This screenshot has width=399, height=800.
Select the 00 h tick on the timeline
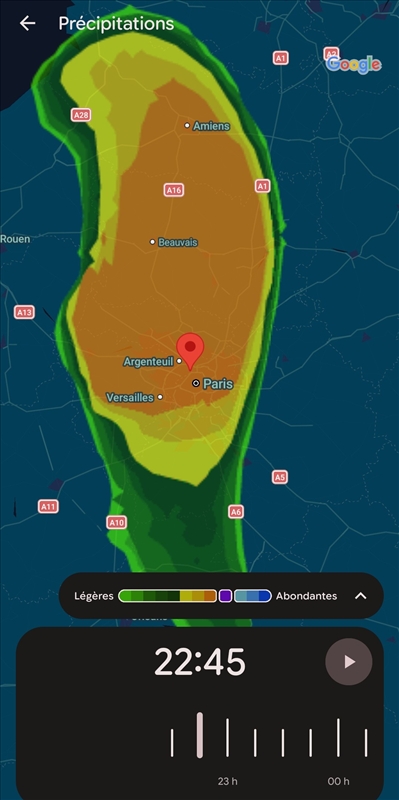[338, 737]
